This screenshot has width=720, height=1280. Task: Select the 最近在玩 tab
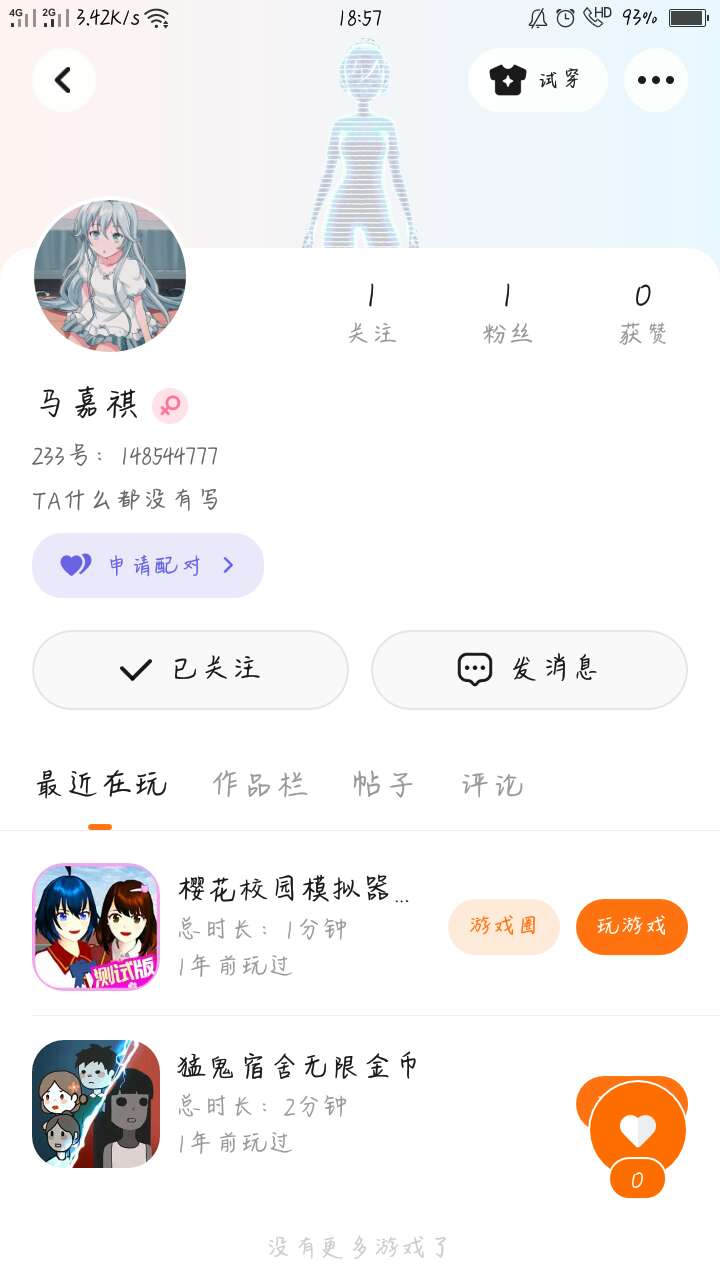coord(101,785)
